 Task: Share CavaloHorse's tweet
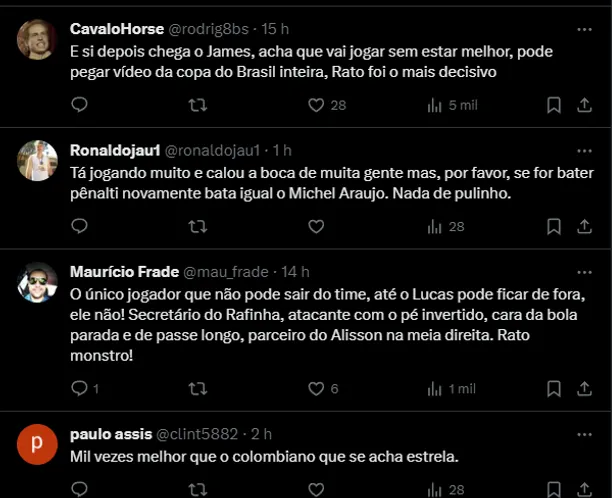(586, 105)
